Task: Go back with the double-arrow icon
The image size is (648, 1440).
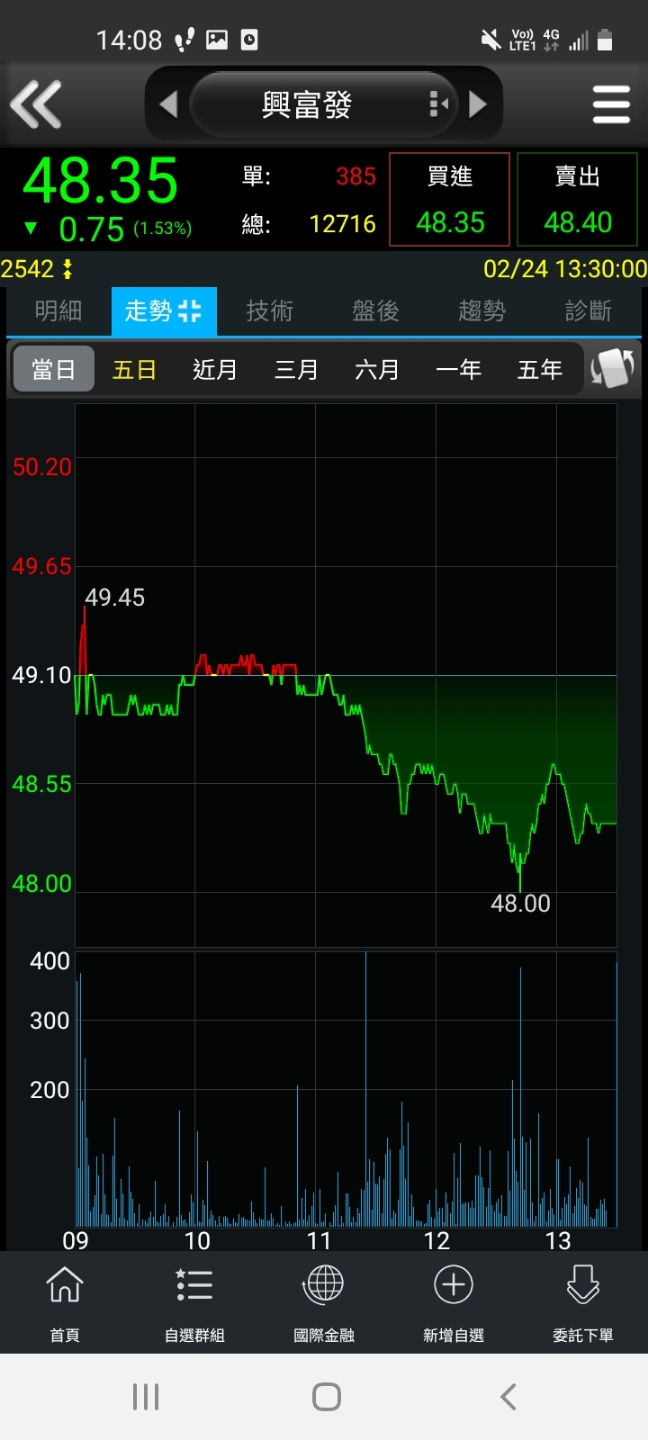Action: pos(36,104)
